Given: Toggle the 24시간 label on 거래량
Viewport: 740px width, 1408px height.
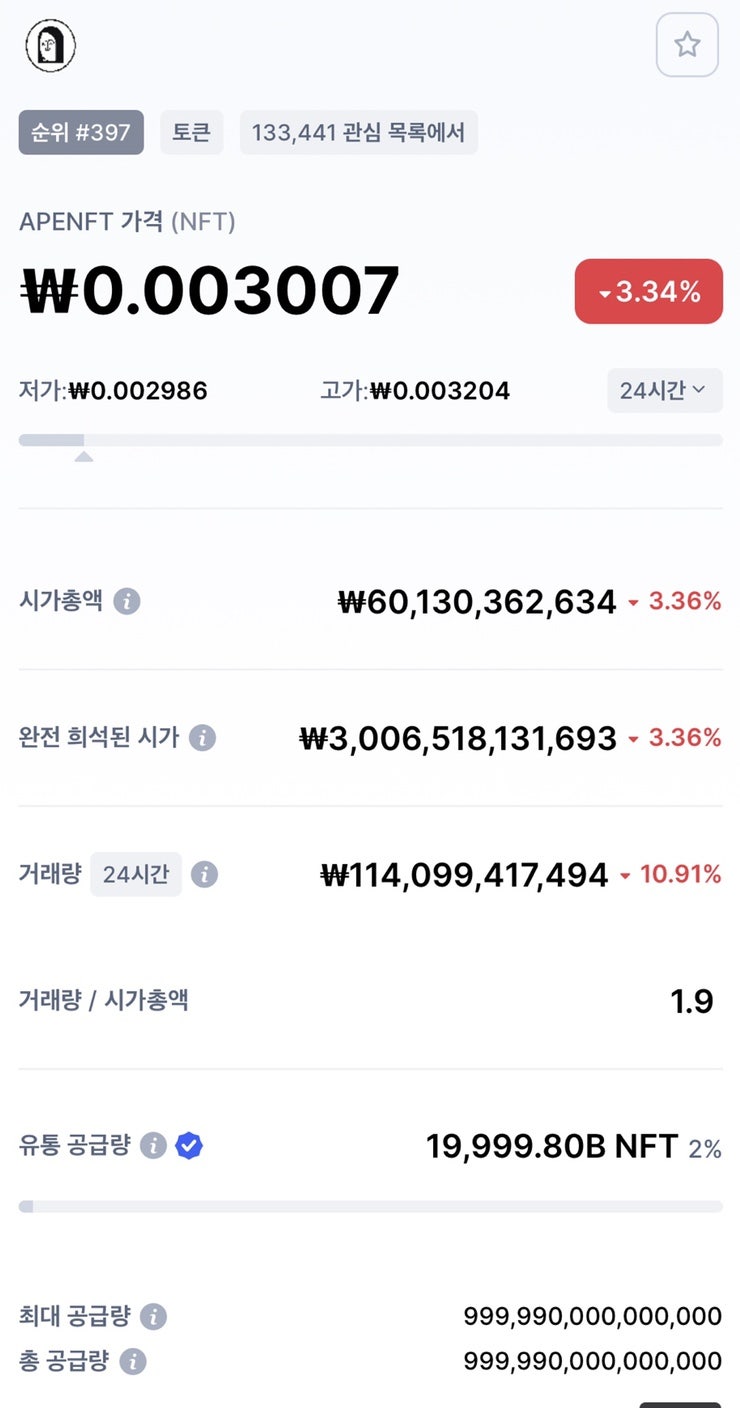Looking at the screenshot, I should pyautogui.click(x=136, y=874).
